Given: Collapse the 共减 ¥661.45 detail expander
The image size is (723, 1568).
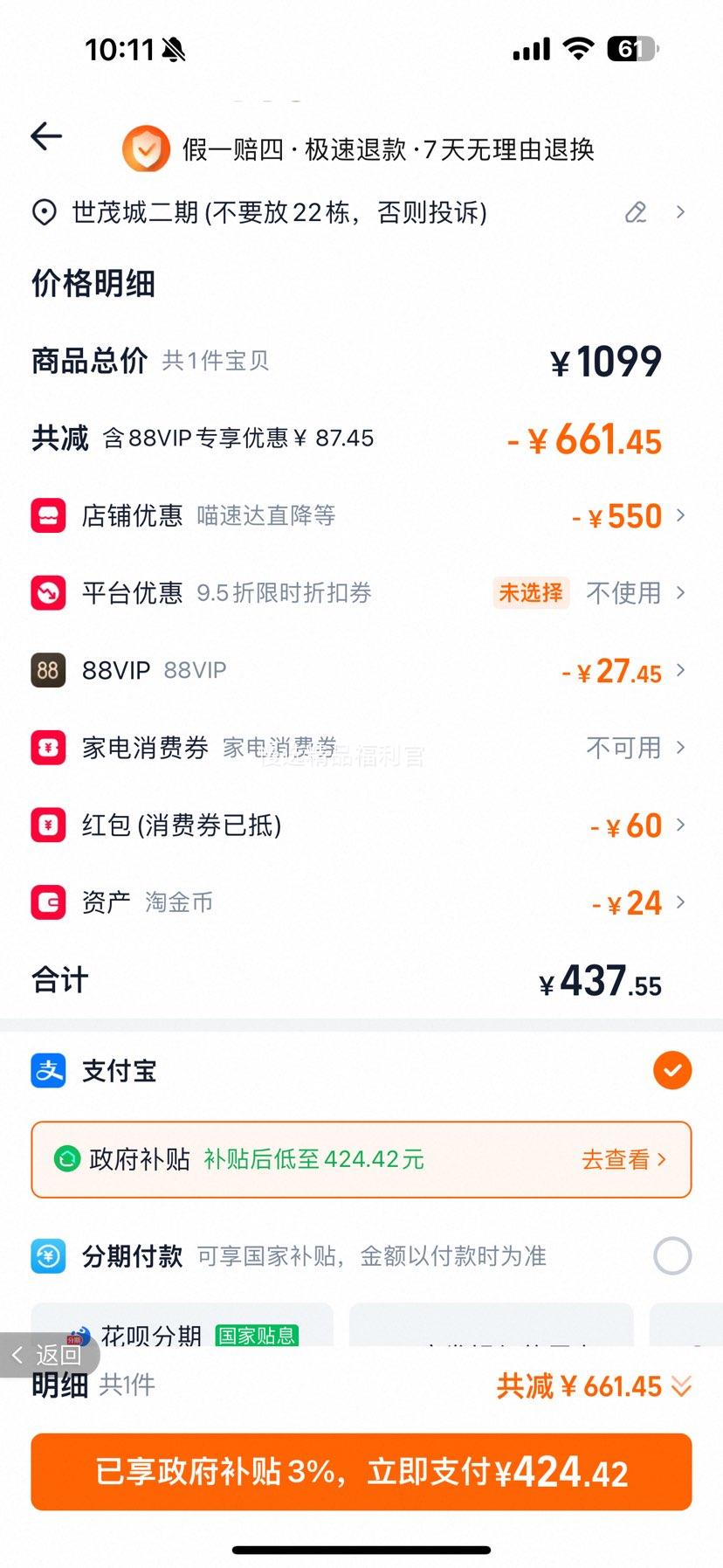Looking at the screenshot, I should [680, 1386].
